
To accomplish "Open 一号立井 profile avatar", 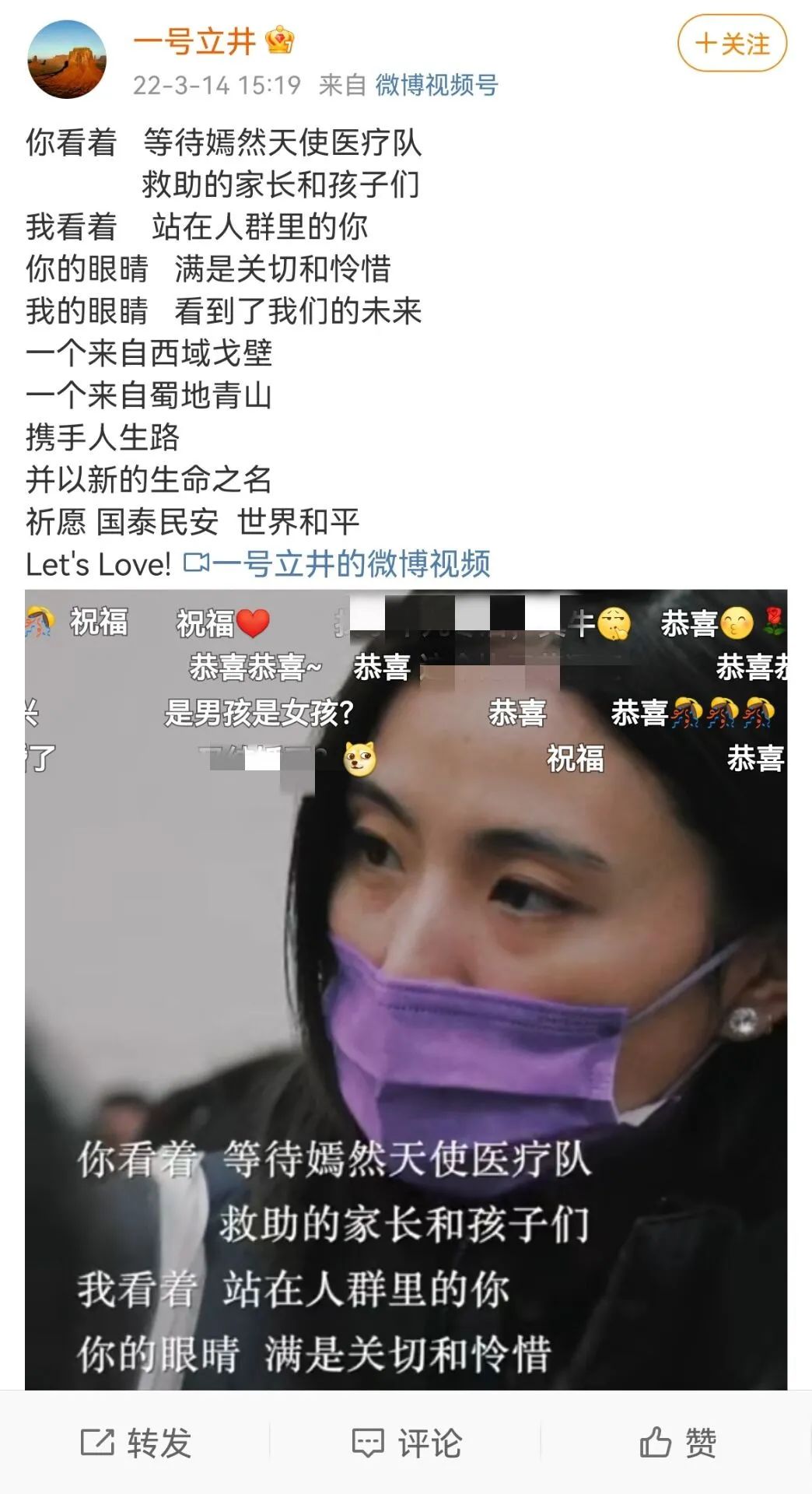I will coord(67,60).
